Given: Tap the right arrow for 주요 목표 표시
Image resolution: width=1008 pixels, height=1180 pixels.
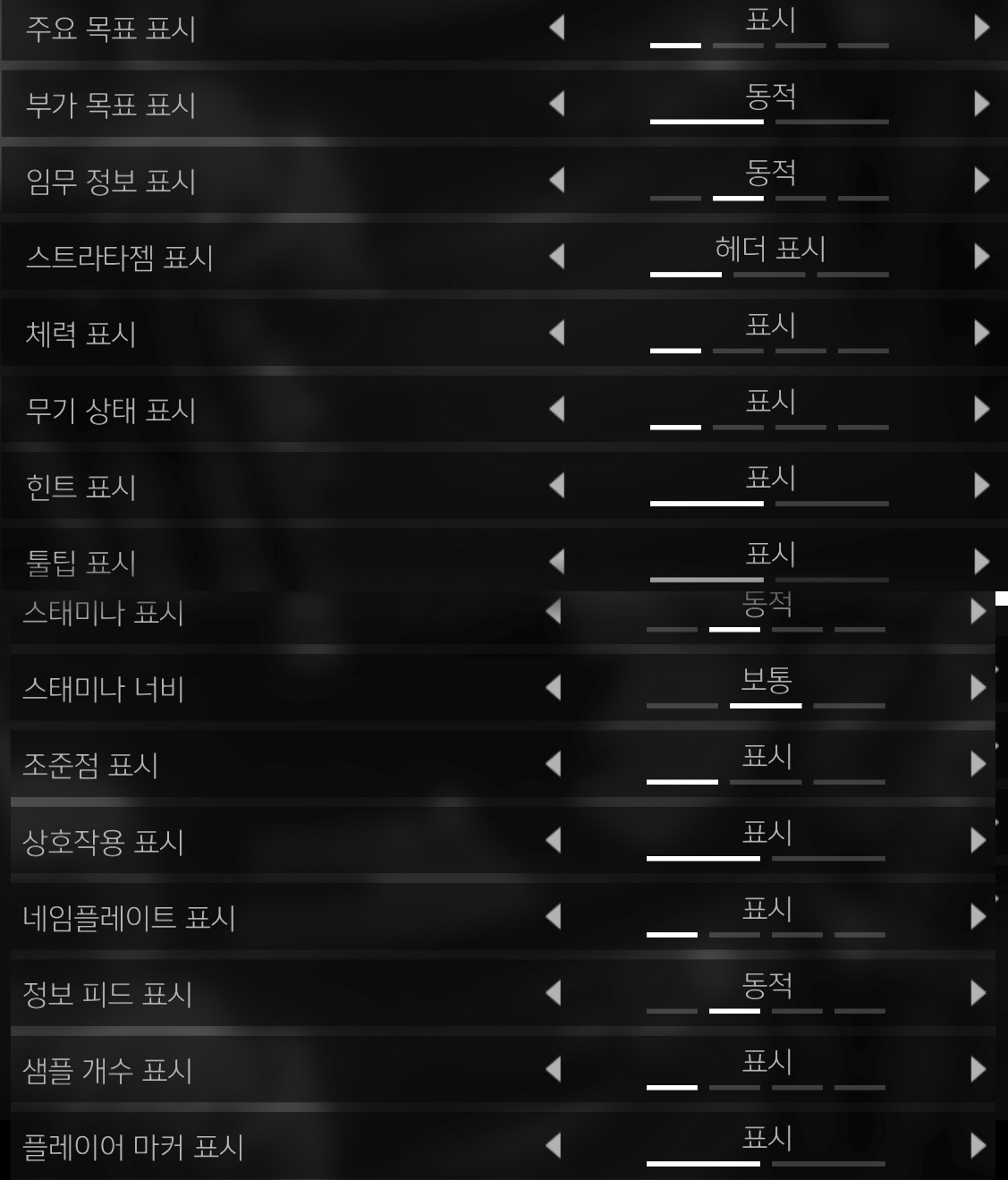Looking at the screenshot, I should [x=981, y=28].
